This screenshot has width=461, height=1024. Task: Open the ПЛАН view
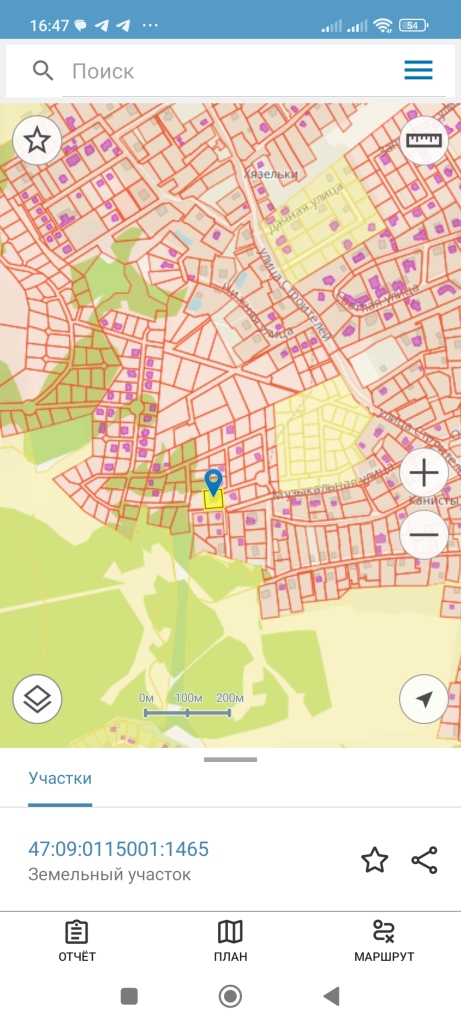(230, 941)
